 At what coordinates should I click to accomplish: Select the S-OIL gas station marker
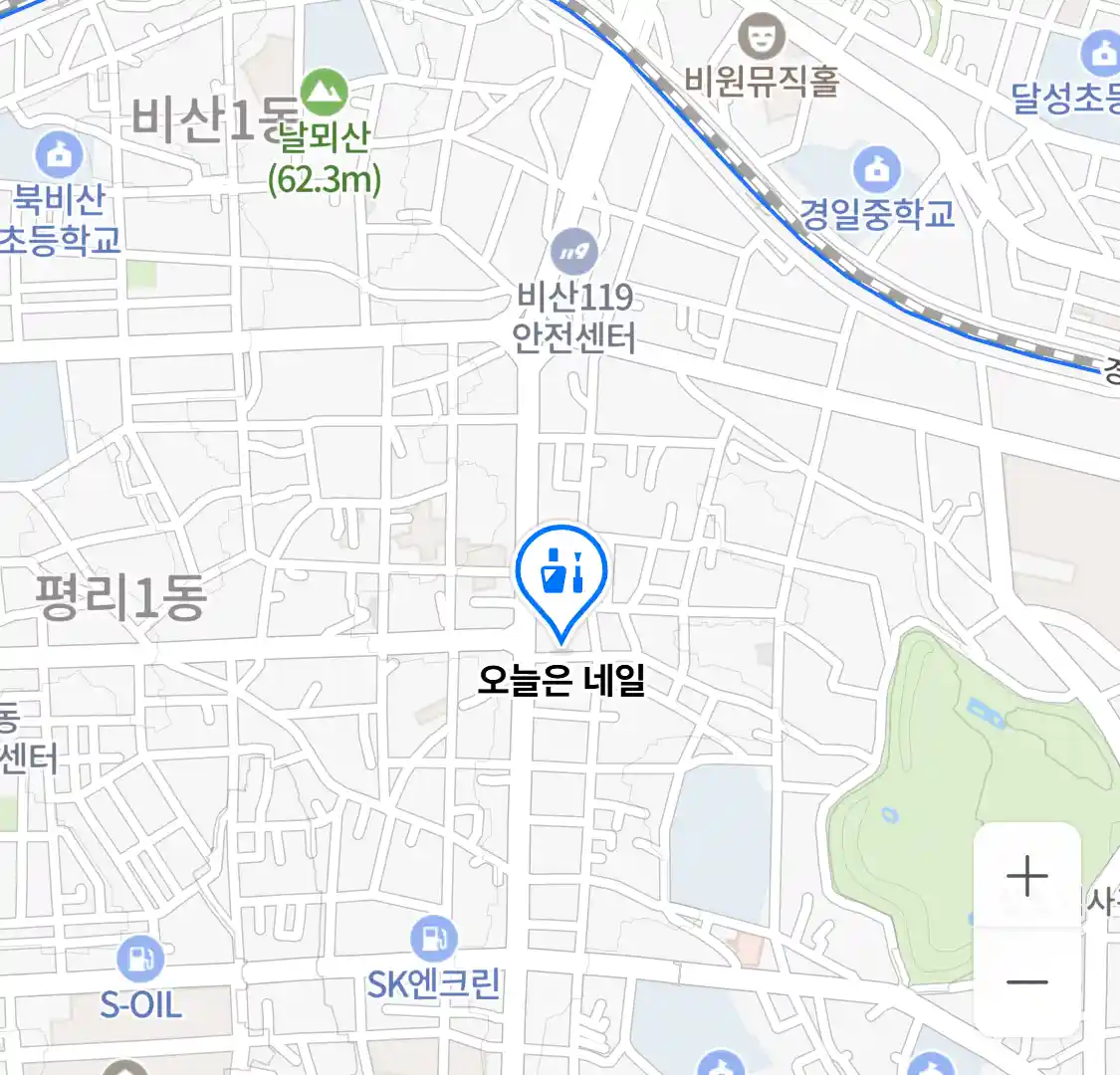(140, 959)
